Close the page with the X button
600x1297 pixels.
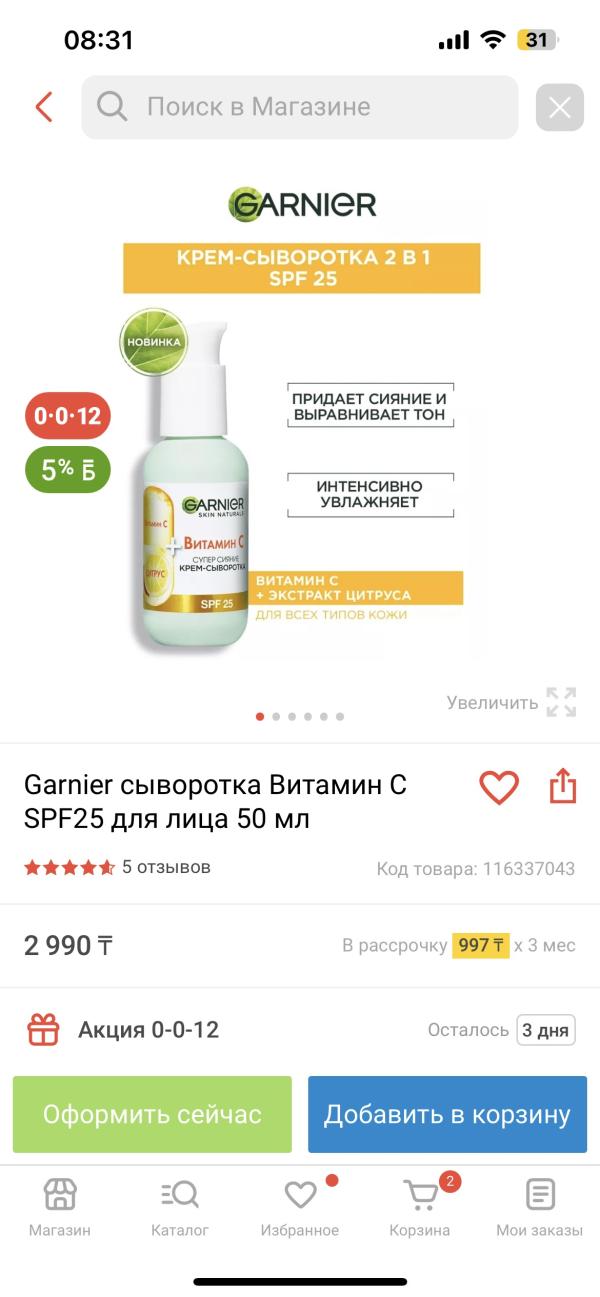tap(559, 107)
